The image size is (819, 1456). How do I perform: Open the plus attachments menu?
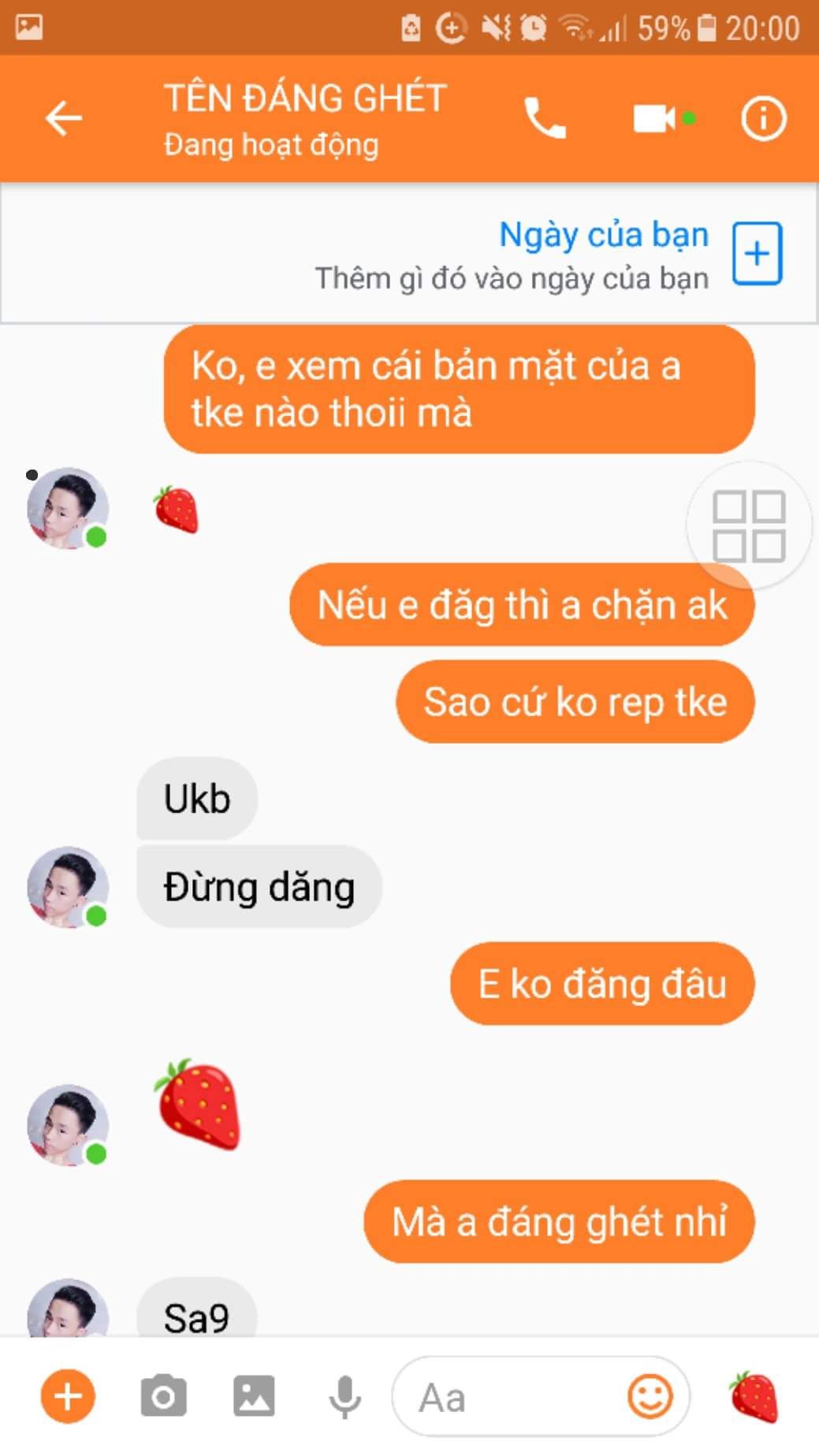point(68,1397)
